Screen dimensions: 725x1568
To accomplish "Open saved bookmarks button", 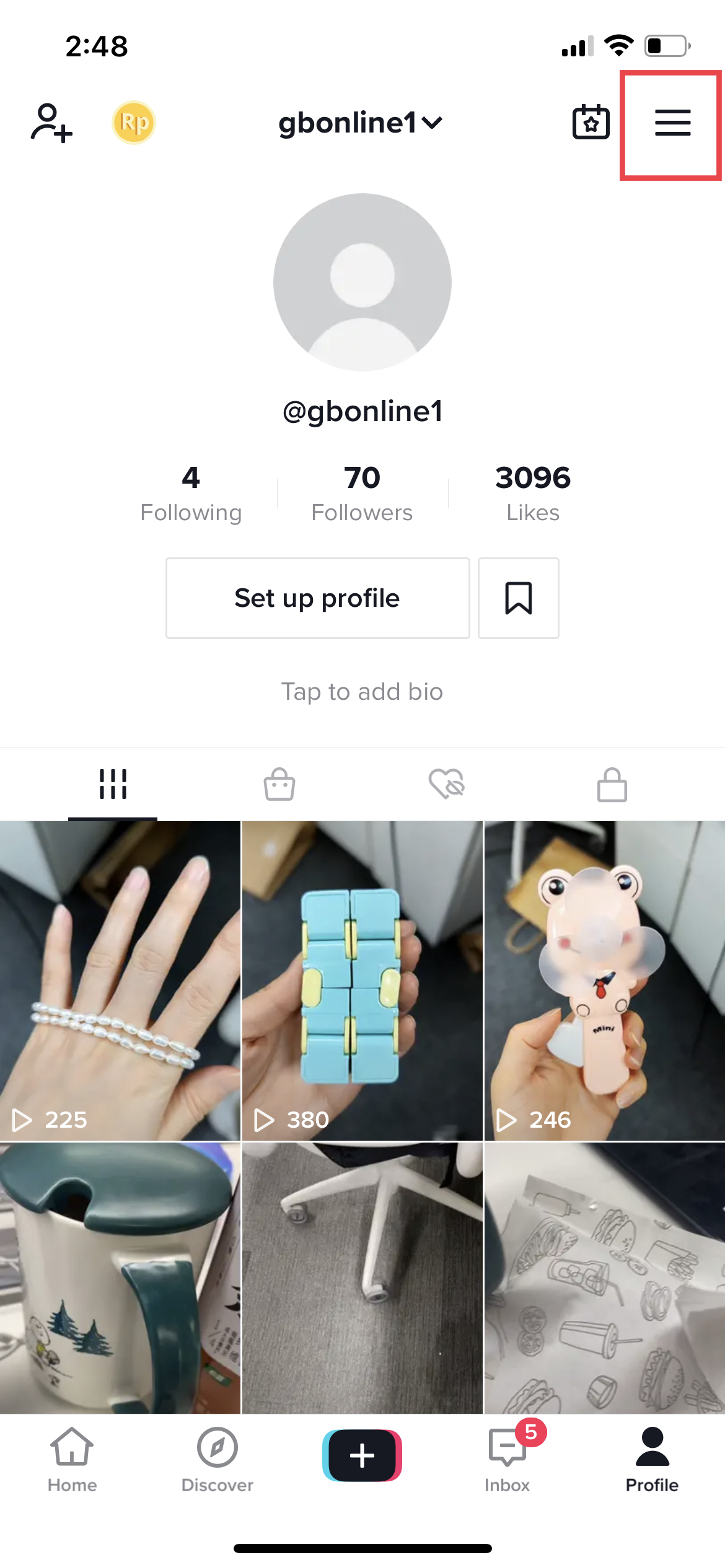I will 519,598.
